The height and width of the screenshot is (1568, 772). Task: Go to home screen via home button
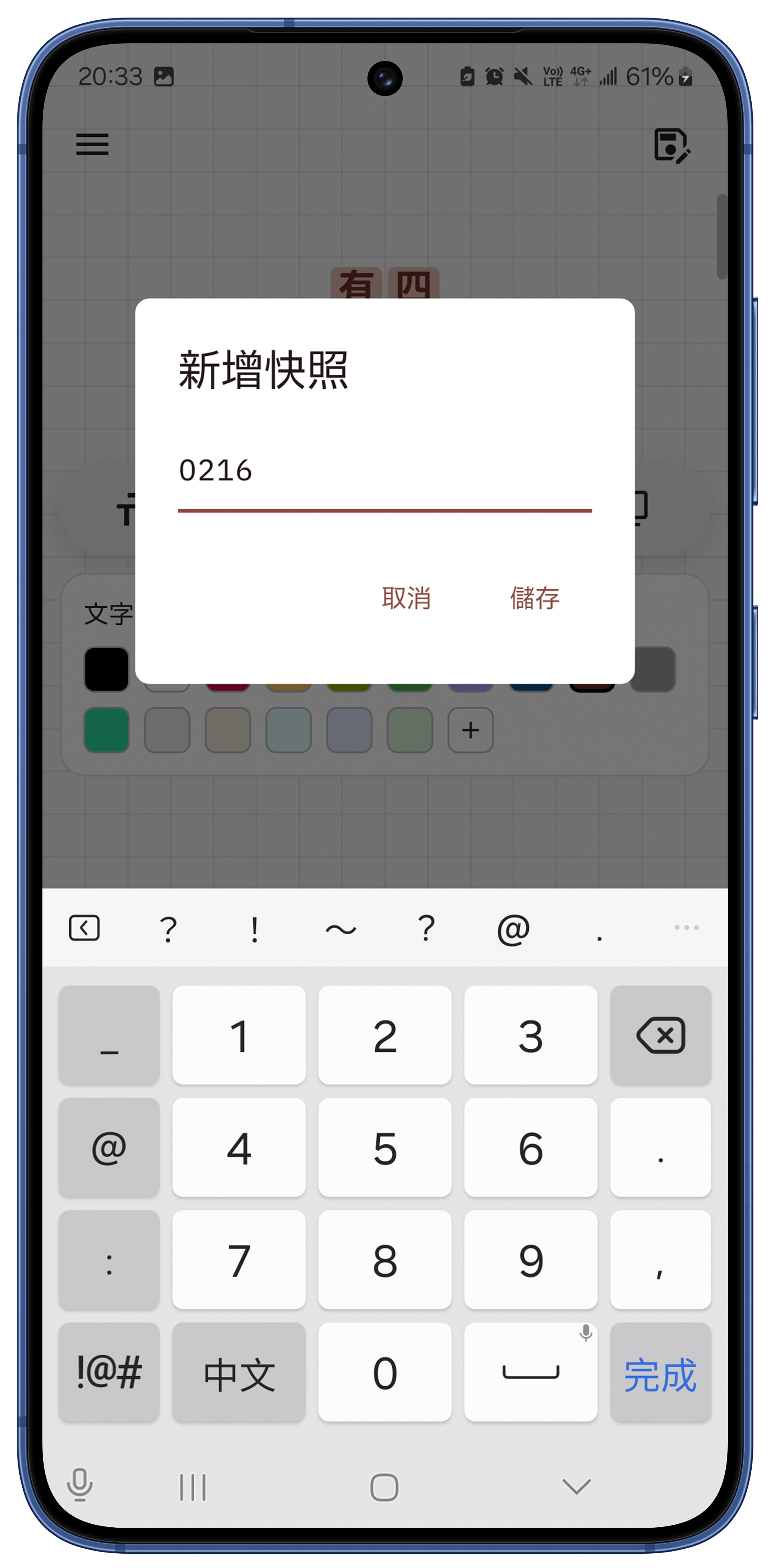(384, 1487)
